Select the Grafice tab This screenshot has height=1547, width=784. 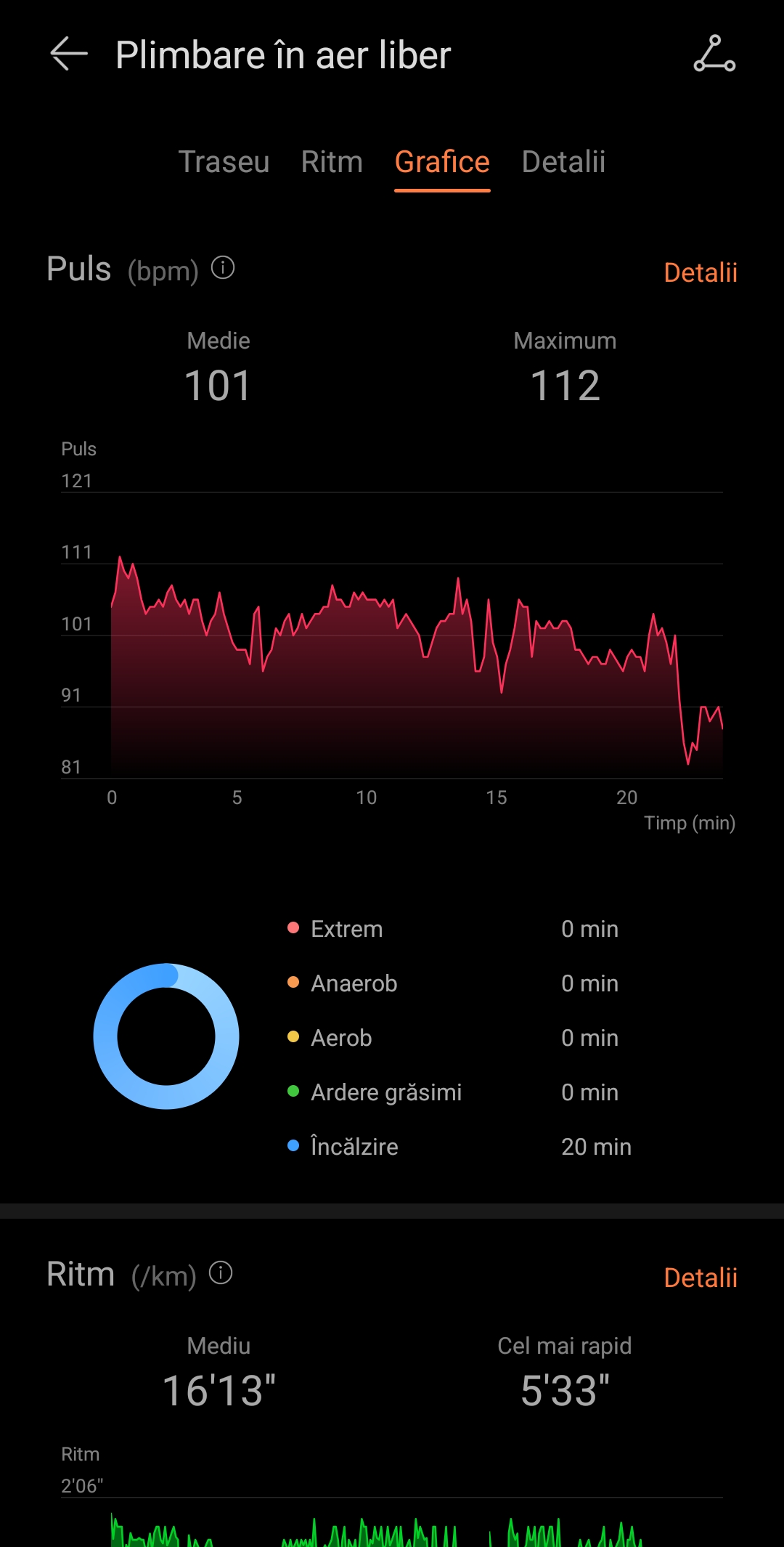(x=442, y=162)
